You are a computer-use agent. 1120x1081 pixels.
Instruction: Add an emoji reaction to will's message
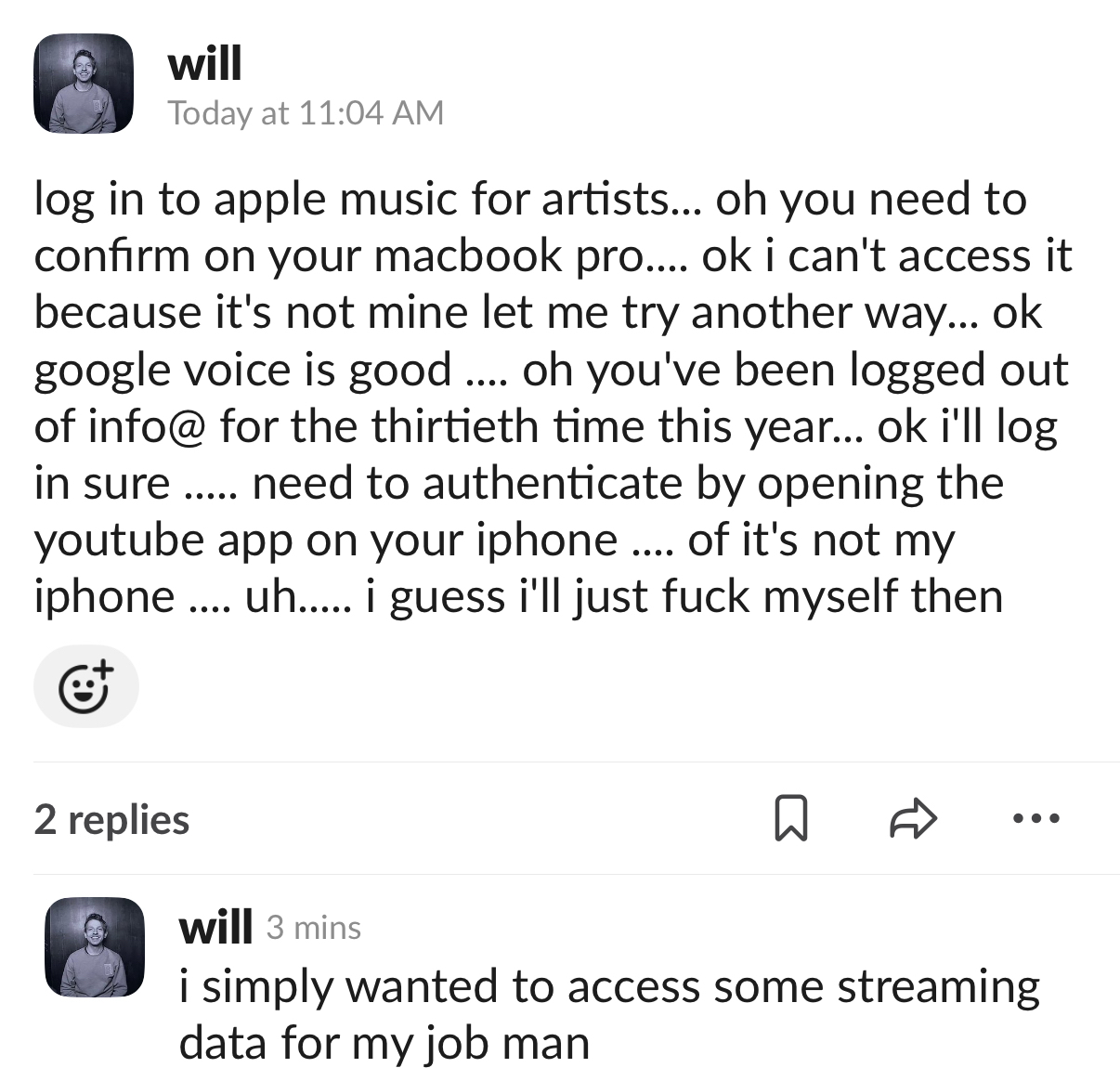pyautogui.click(x=85, y=686)
